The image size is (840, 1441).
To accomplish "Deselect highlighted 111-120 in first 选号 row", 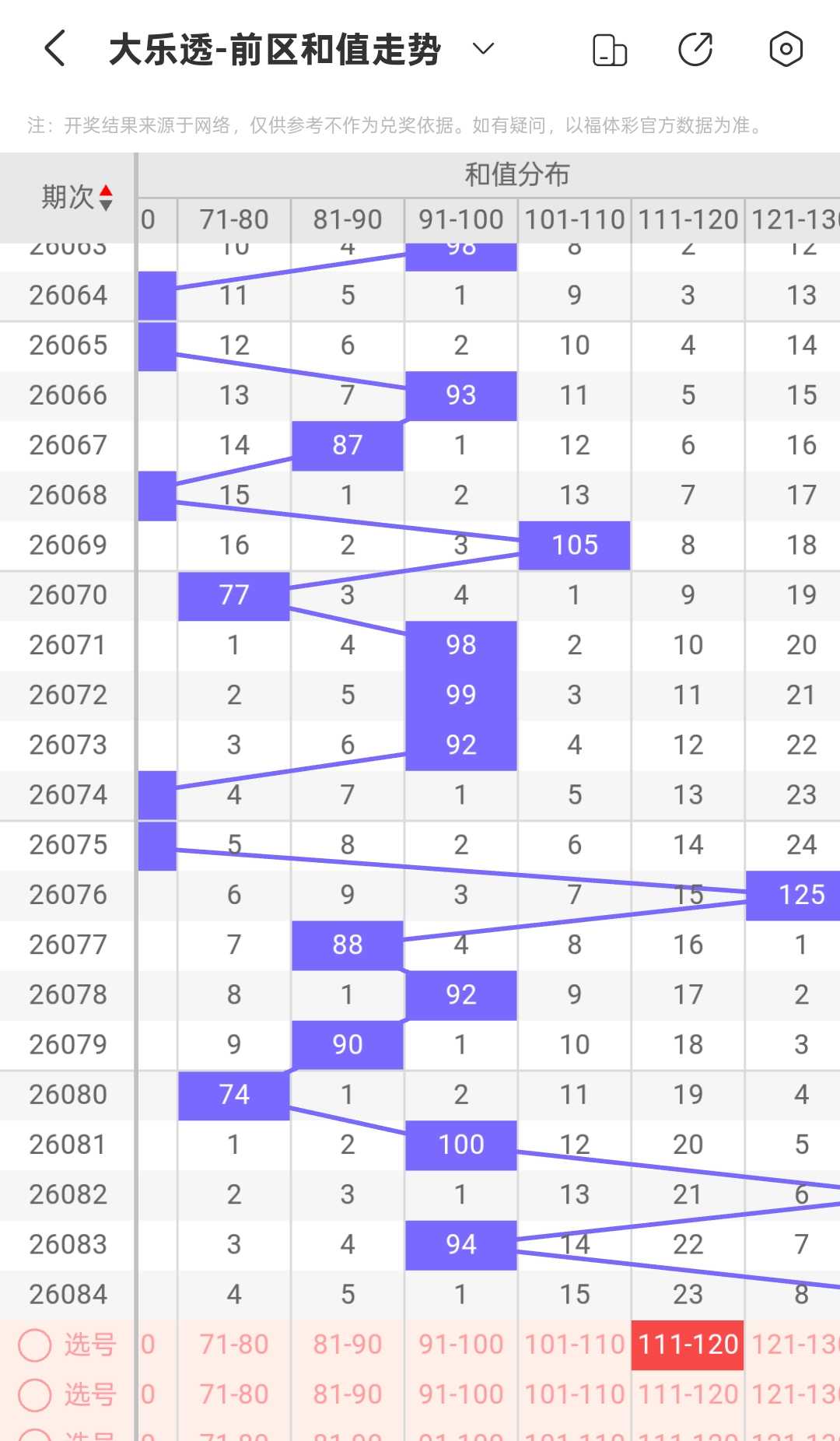I will coord(688,1345).
